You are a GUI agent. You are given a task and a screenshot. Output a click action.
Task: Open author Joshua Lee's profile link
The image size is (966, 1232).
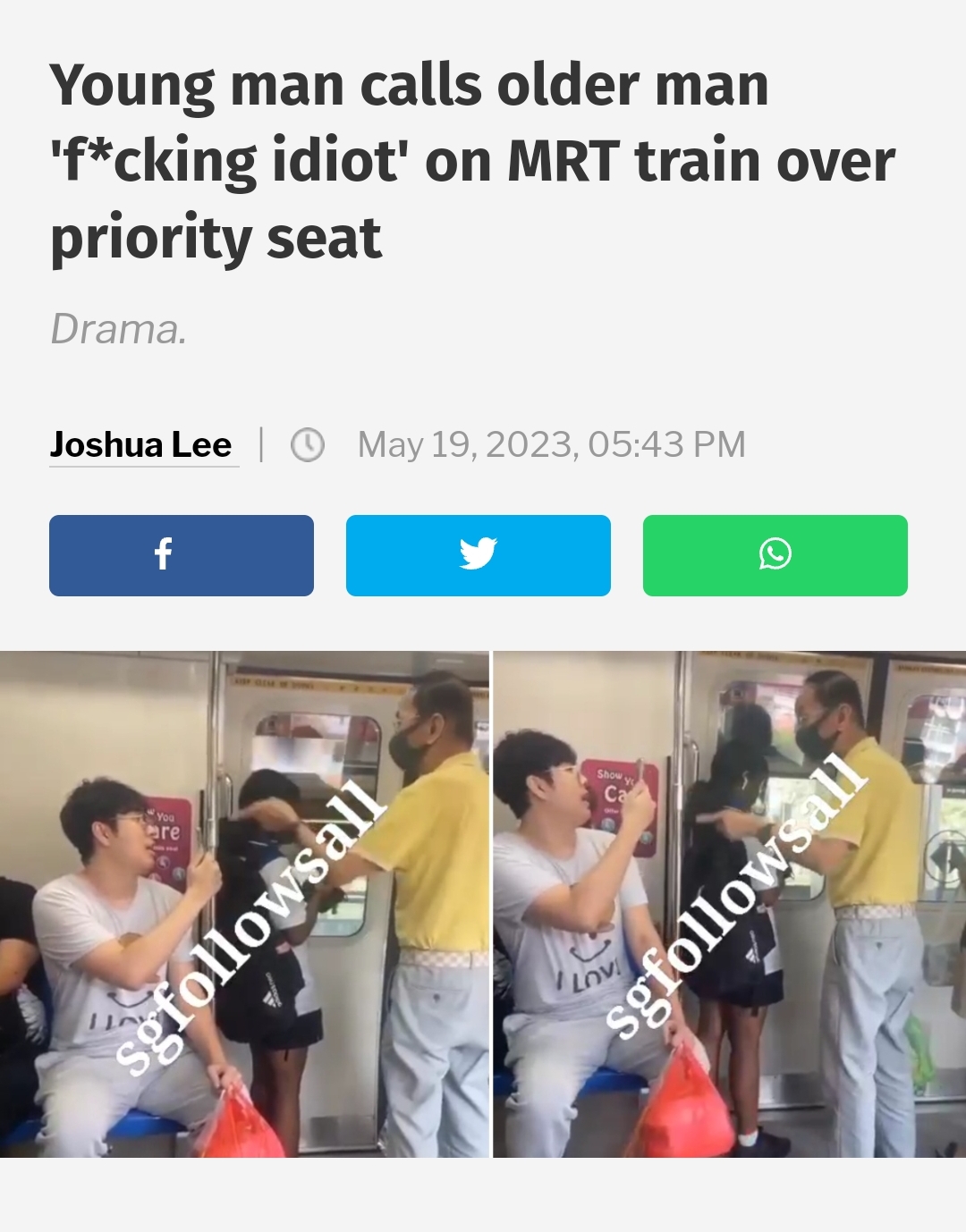coord(141,444)
